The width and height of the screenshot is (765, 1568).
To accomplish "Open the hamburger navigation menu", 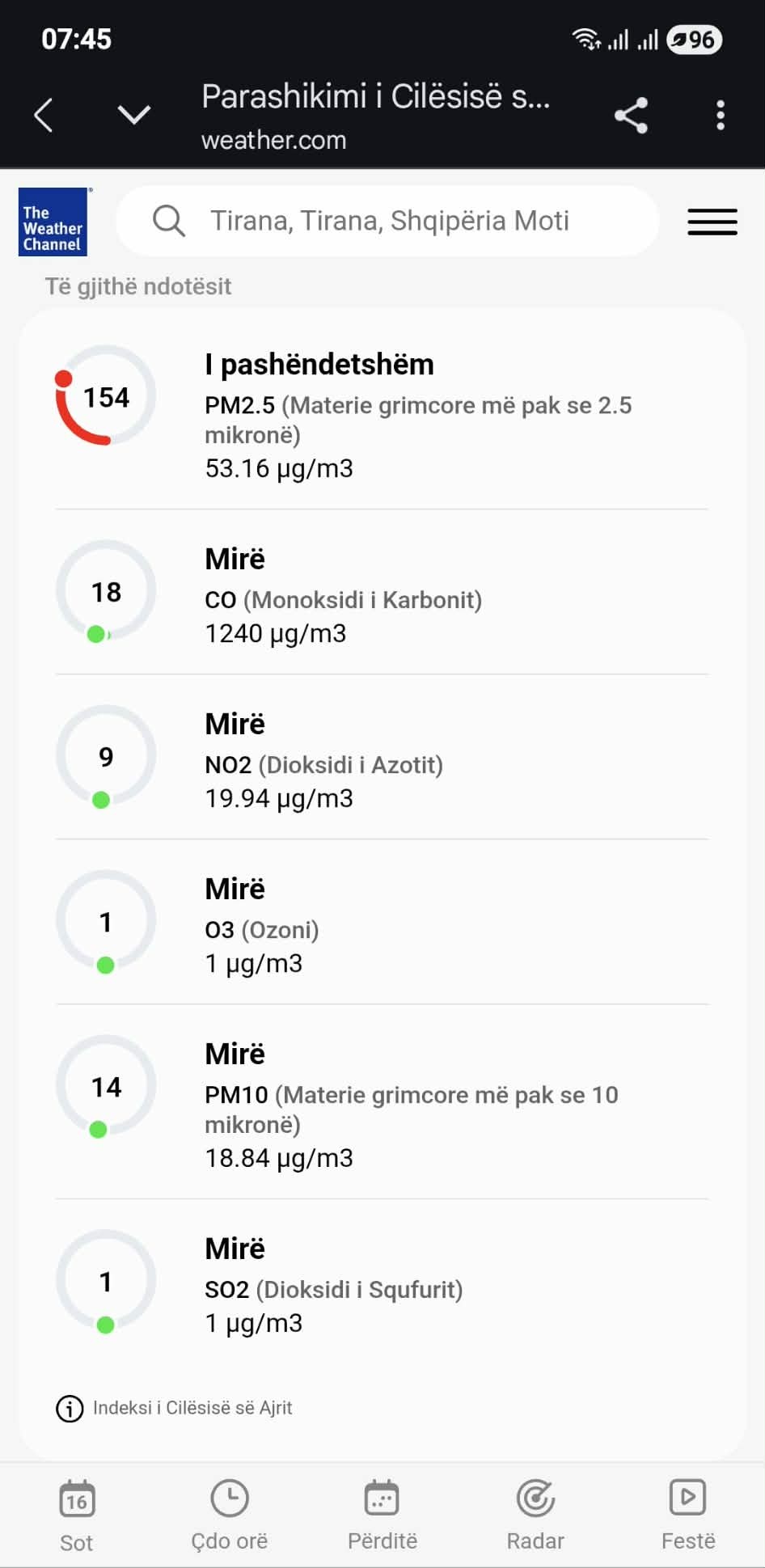I will [712, 222].
